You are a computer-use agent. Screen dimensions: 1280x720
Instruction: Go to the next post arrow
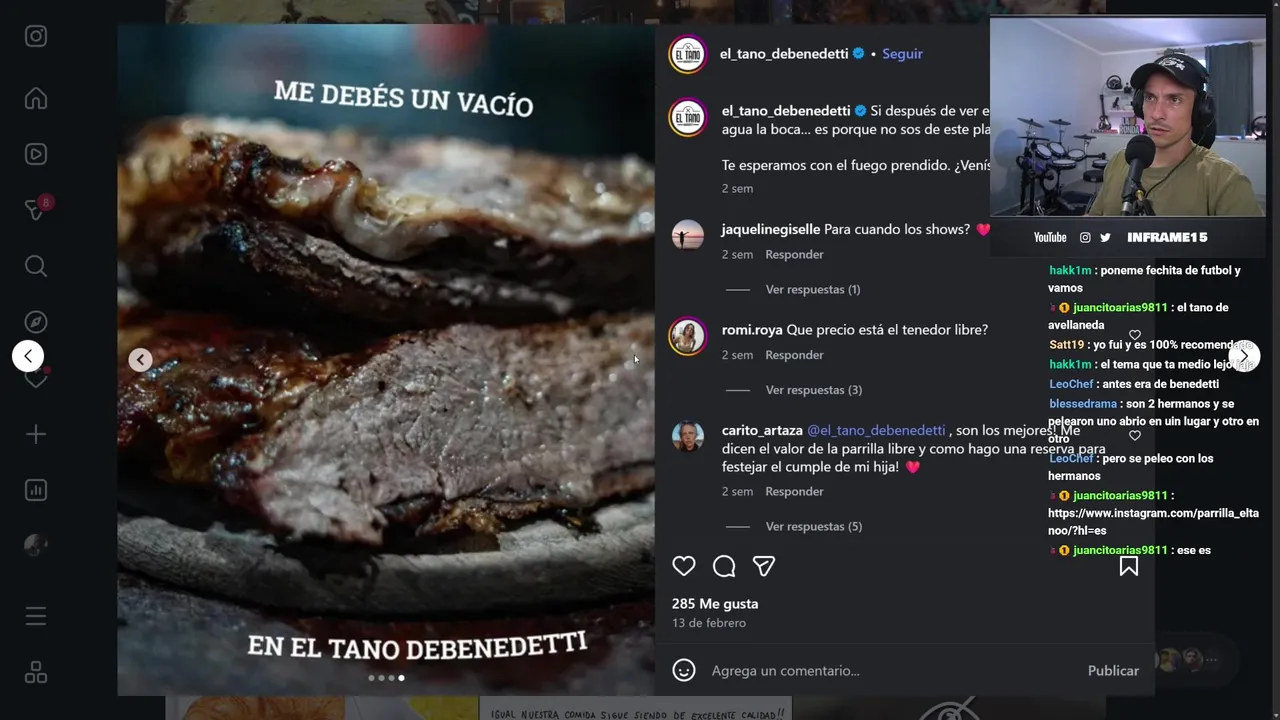pyautogui.click(x=1243, y=356)
